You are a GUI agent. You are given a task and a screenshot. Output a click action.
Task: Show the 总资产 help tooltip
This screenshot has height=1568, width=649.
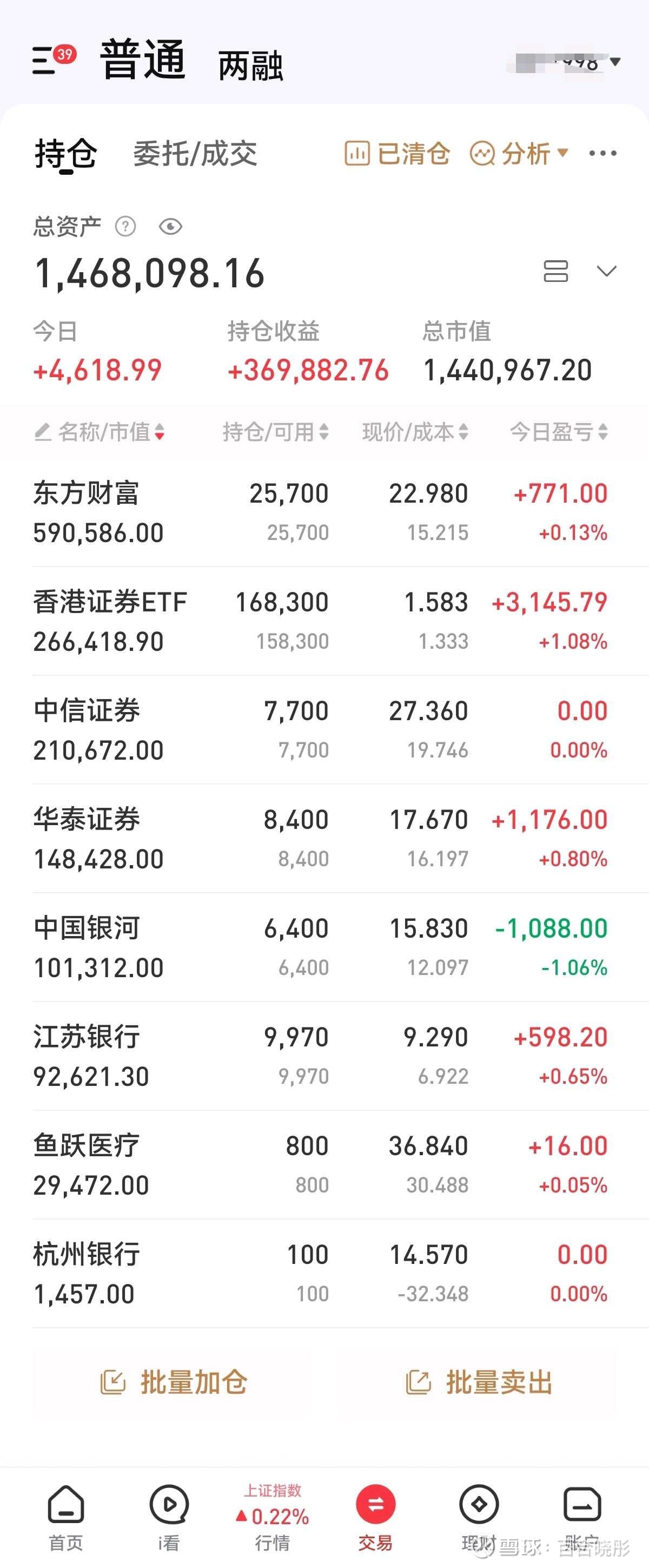coord(125,227)
